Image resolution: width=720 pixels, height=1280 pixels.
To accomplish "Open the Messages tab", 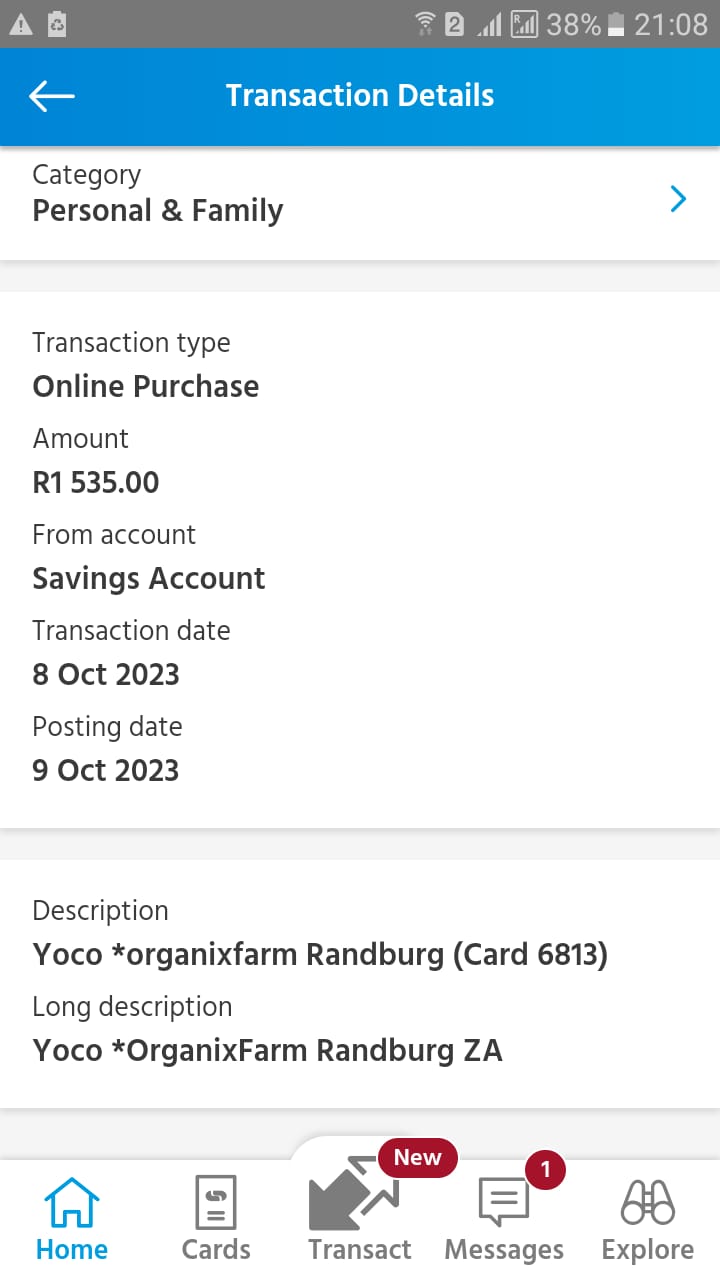I will click(504, 1220).
